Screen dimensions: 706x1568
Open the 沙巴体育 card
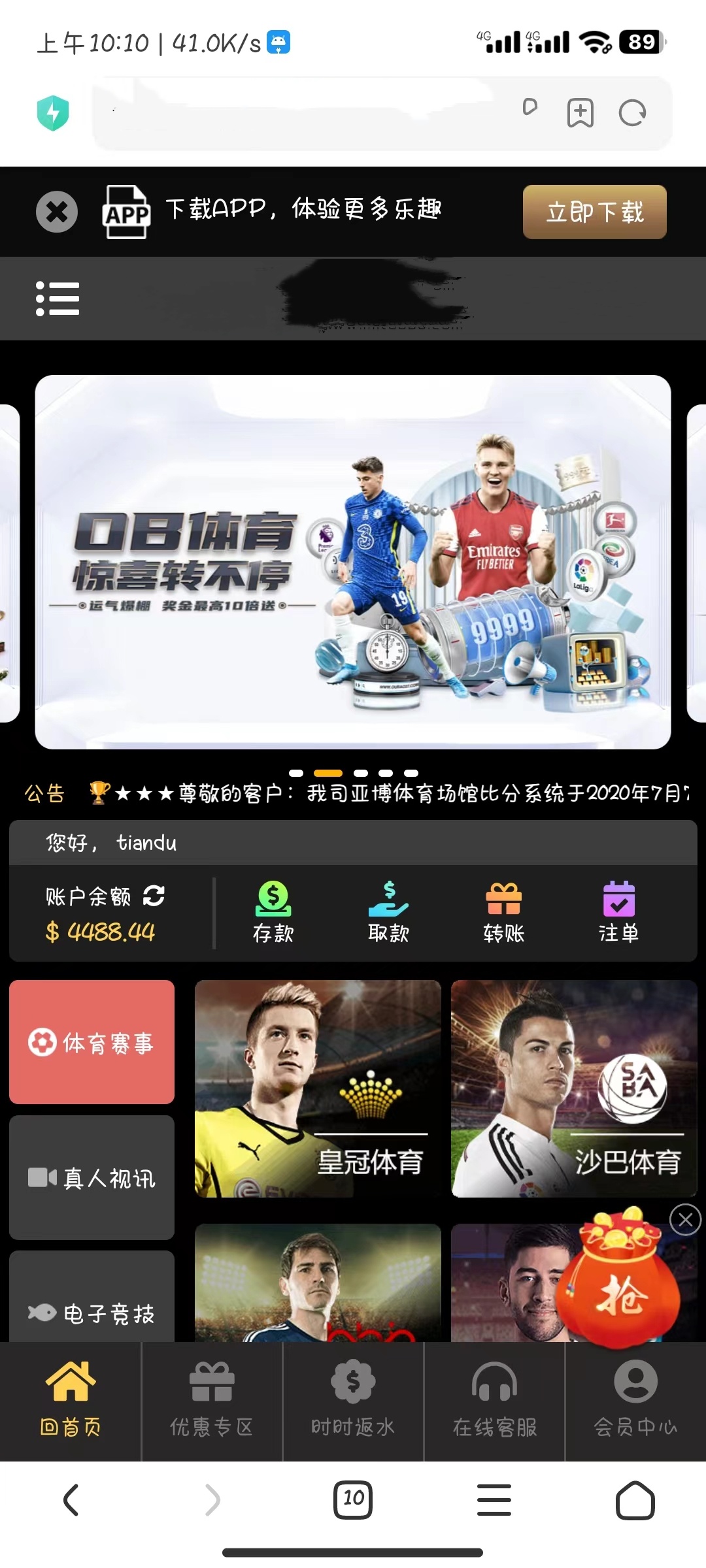pyautogui.click(x=574, y=1088)
